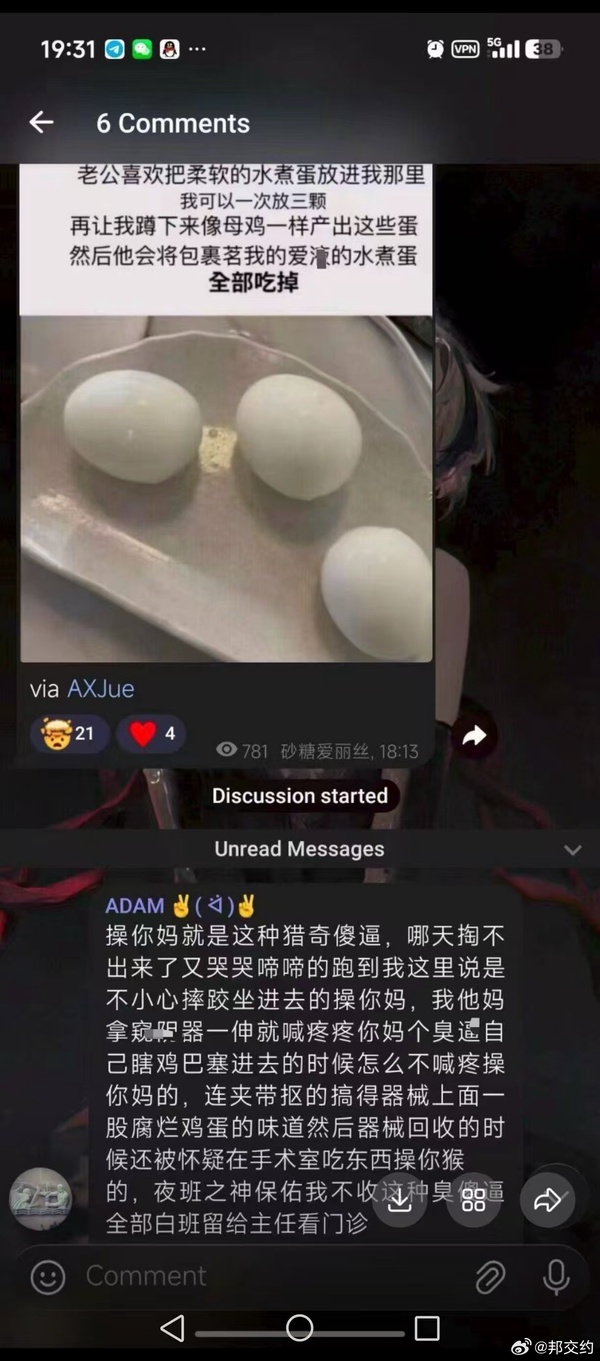Open recent apps from the navigation bar
This screenshot has width=600, height=1361.
pos(427,1328)
